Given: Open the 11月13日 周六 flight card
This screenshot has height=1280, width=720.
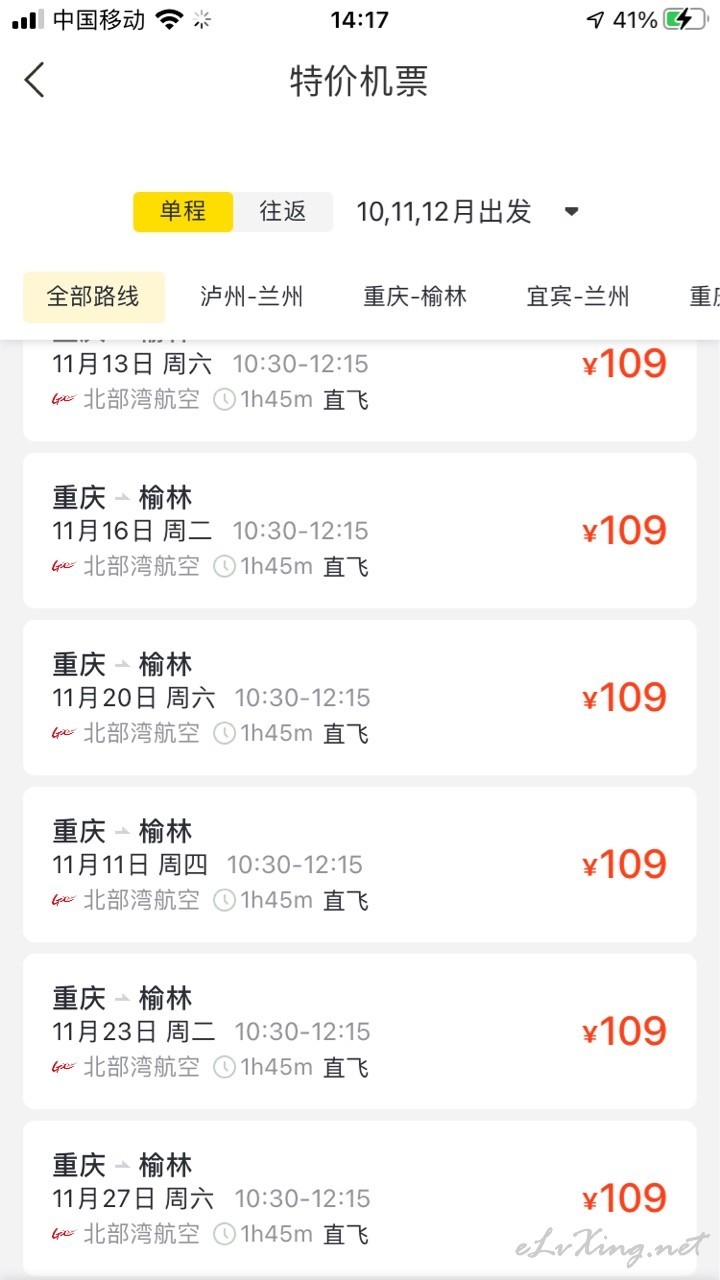Looking at the screenshot, I should click(360, 390).
